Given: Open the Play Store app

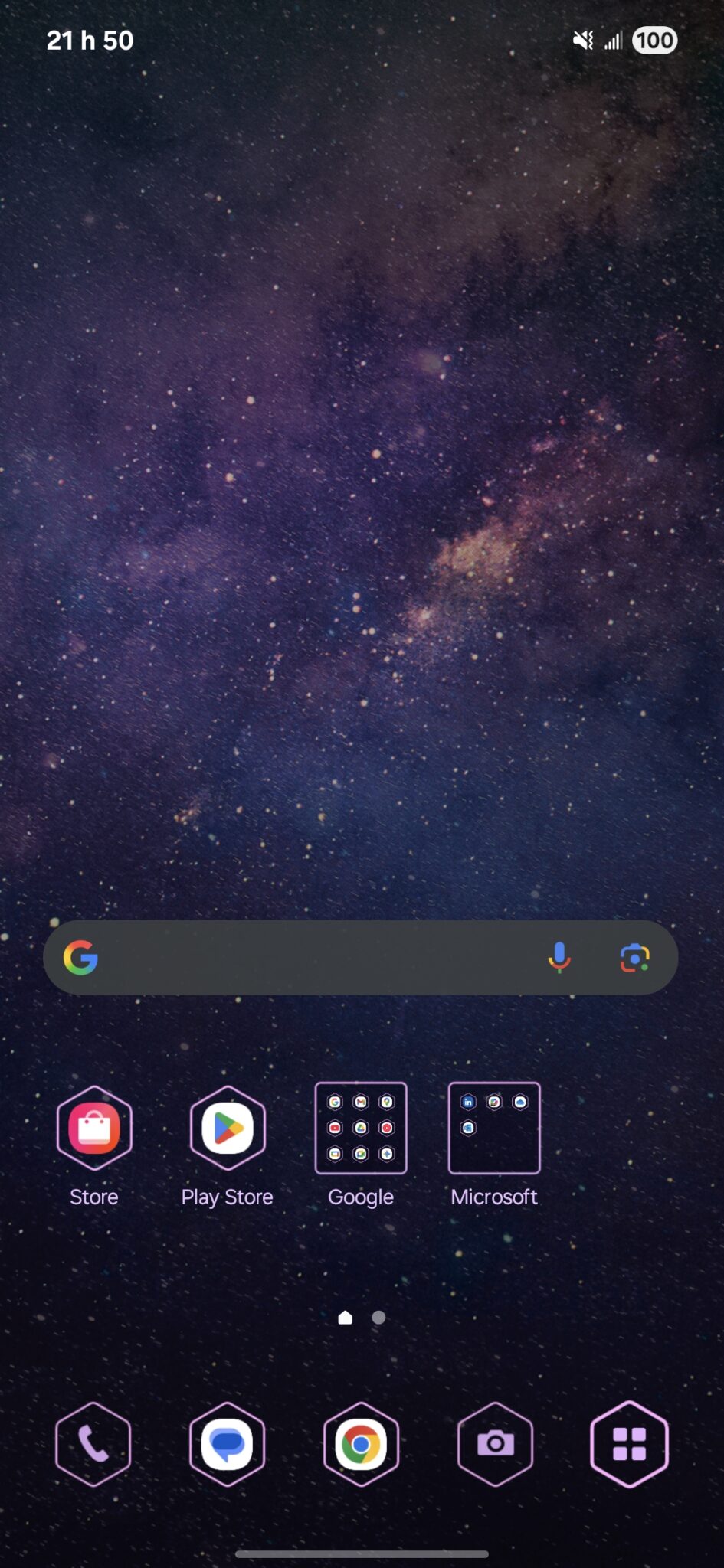Looking at the screenshot, I should pyautogui.click(x=228, y=1128).
